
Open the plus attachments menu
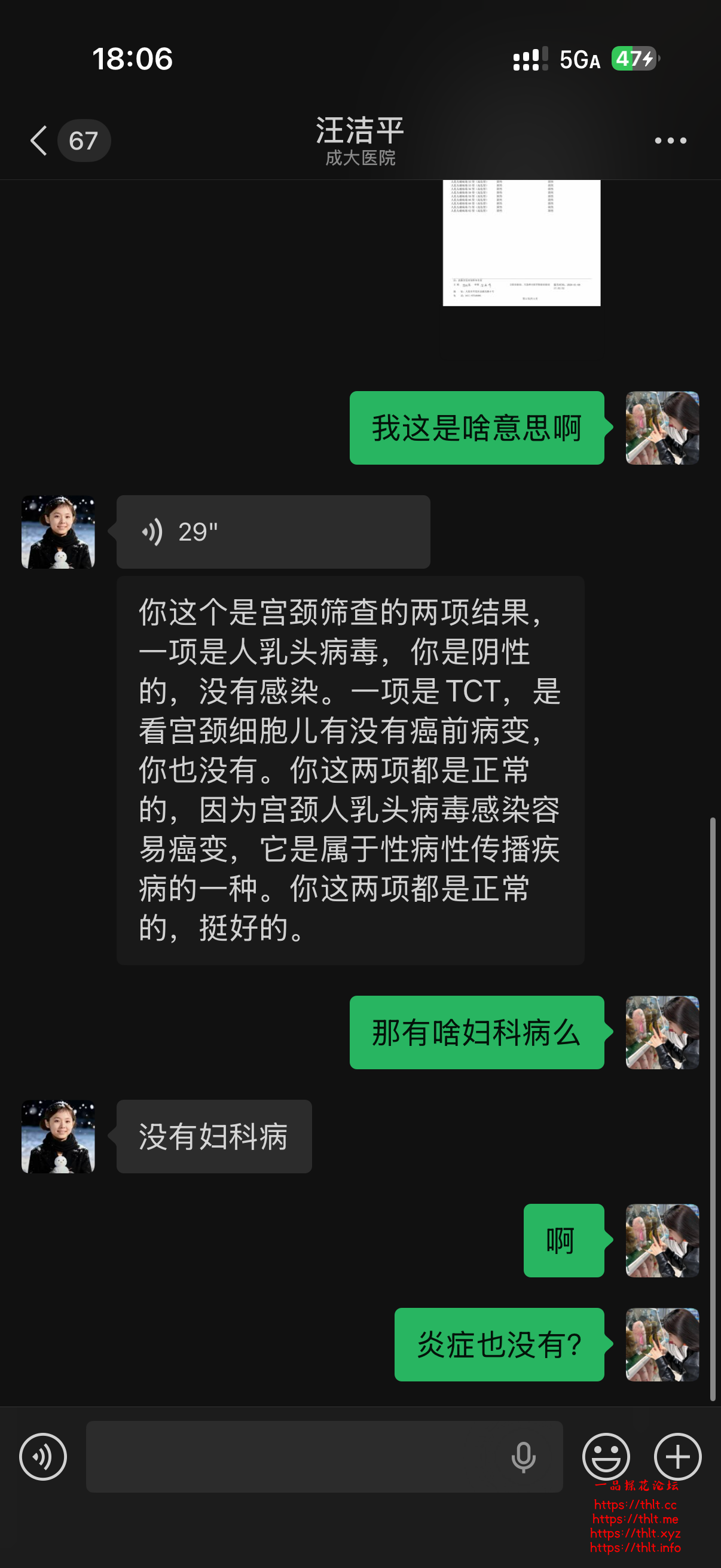677,1456
